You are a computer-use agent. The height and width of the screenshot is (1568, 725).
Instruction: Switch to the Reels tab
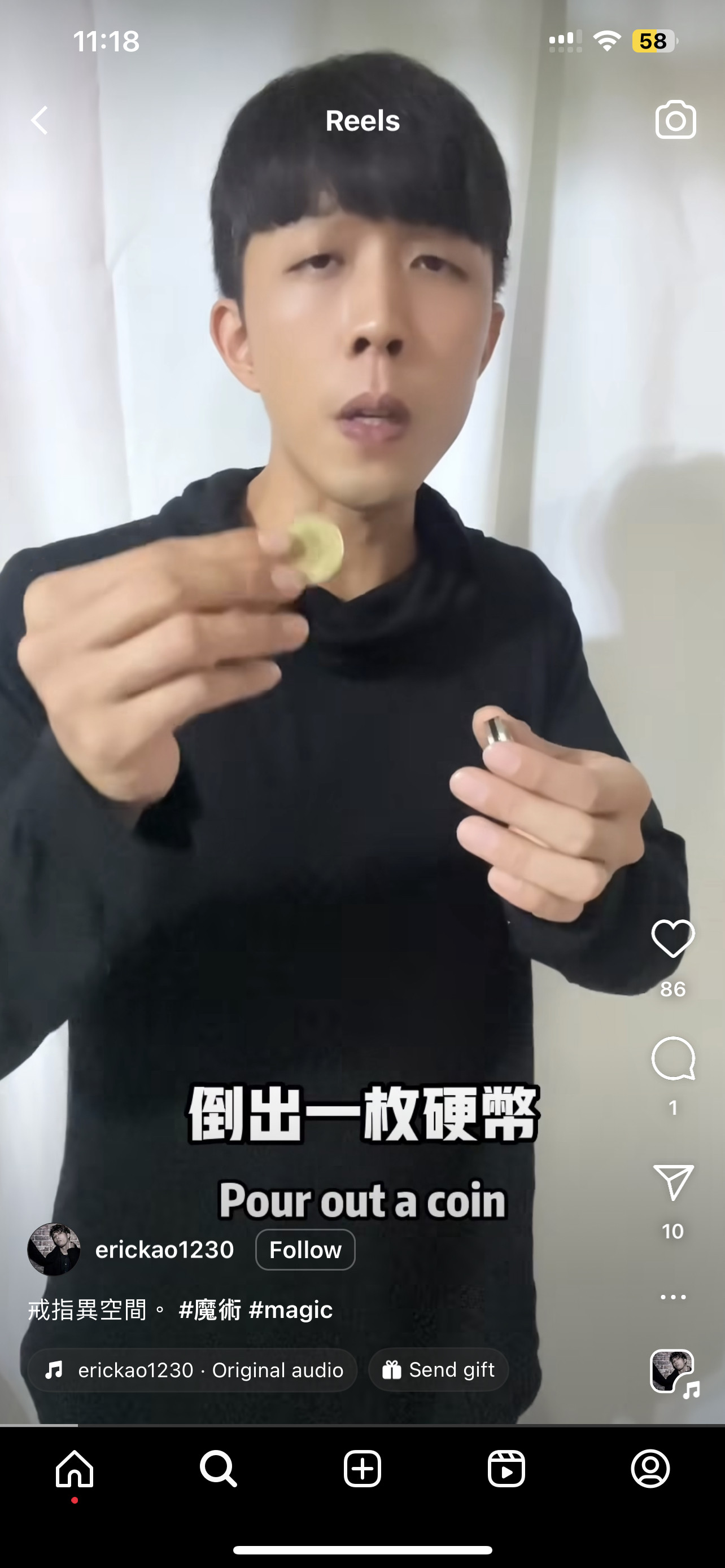tap(506, 1469)
